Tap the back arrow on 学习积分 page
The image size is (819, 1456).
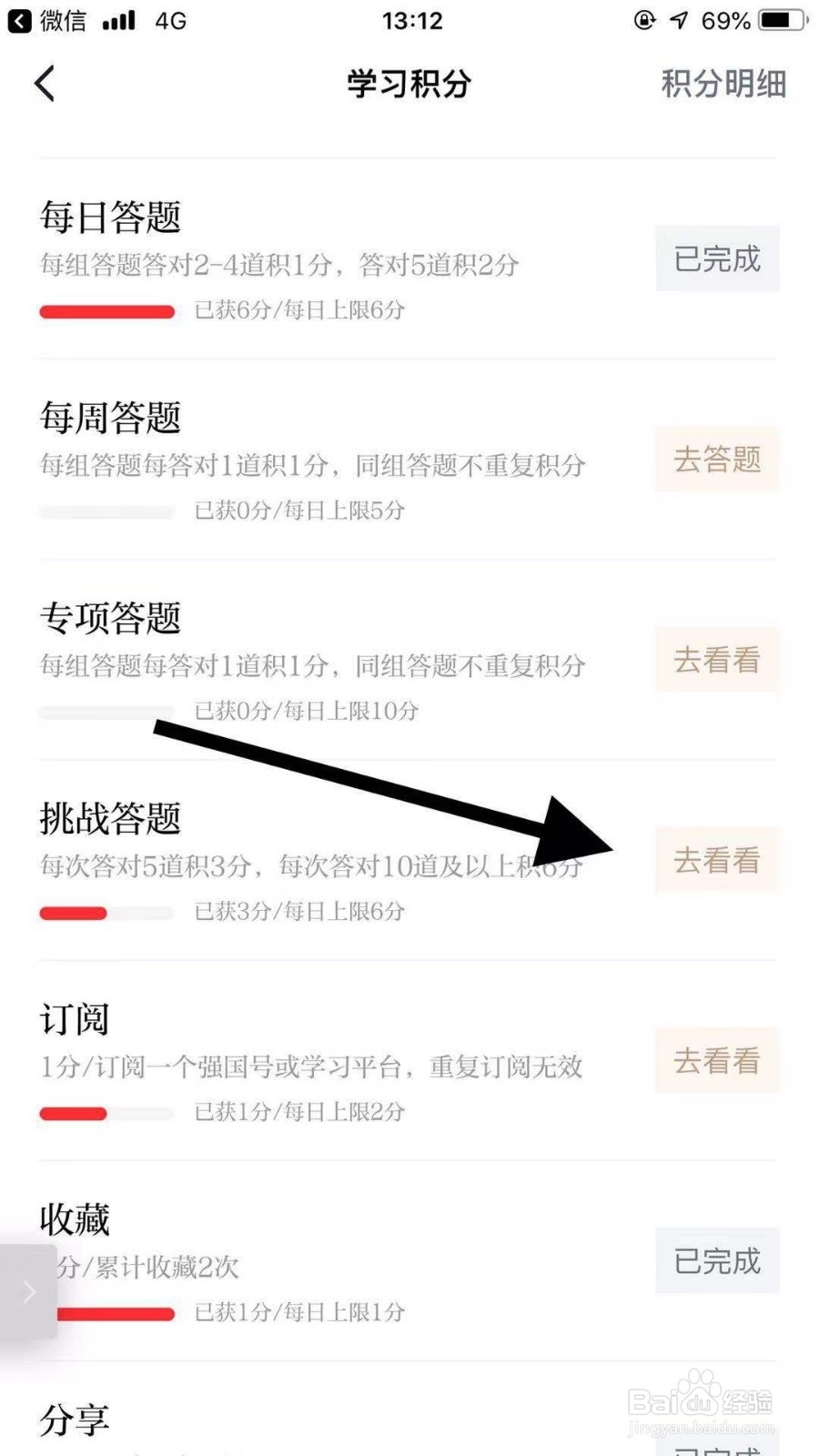pyautogui.click(x=45, y=83)
